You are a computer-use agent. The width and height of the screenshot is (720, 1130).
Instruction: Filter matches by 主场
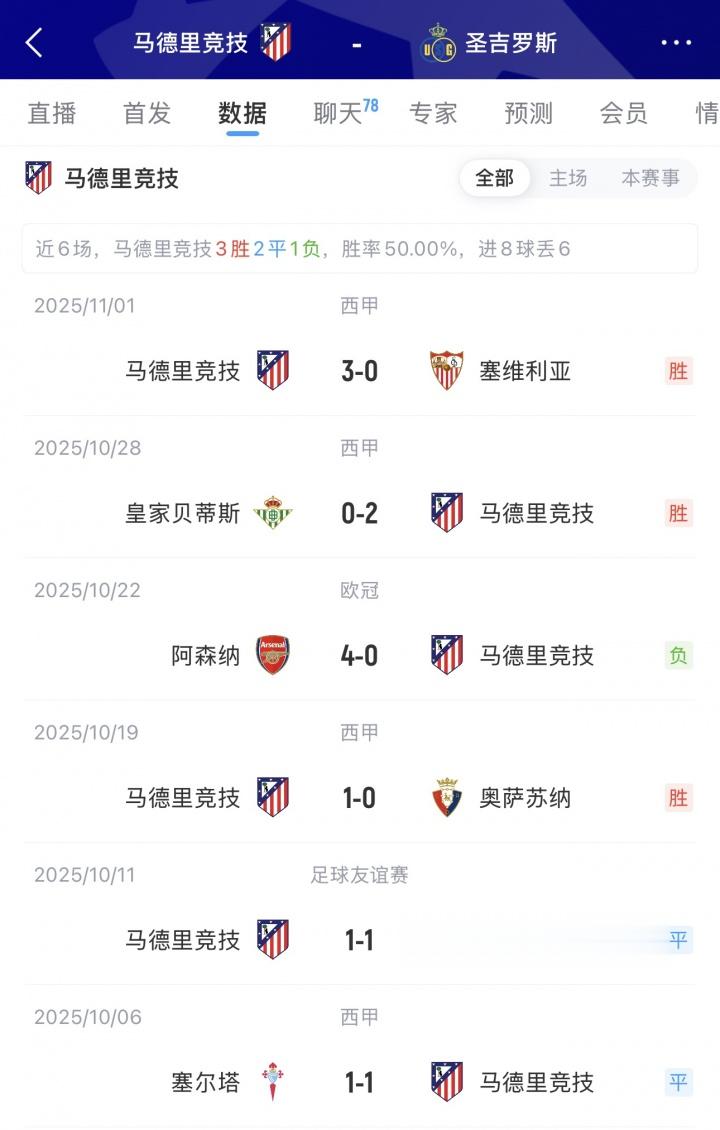click(x=568, y=178)
